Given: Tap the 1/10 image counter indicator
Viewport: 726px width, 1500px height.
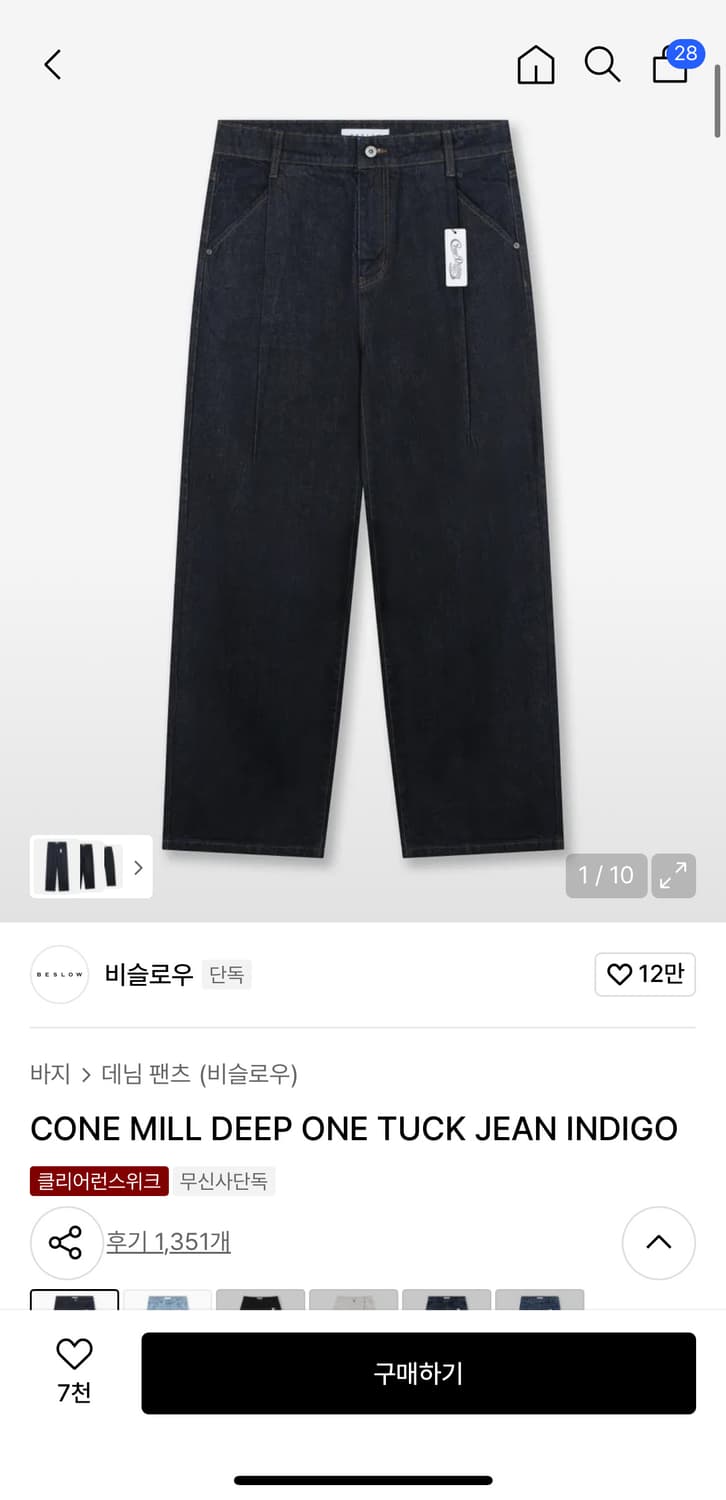Looking at the screenshot, I should coord(606,875).
